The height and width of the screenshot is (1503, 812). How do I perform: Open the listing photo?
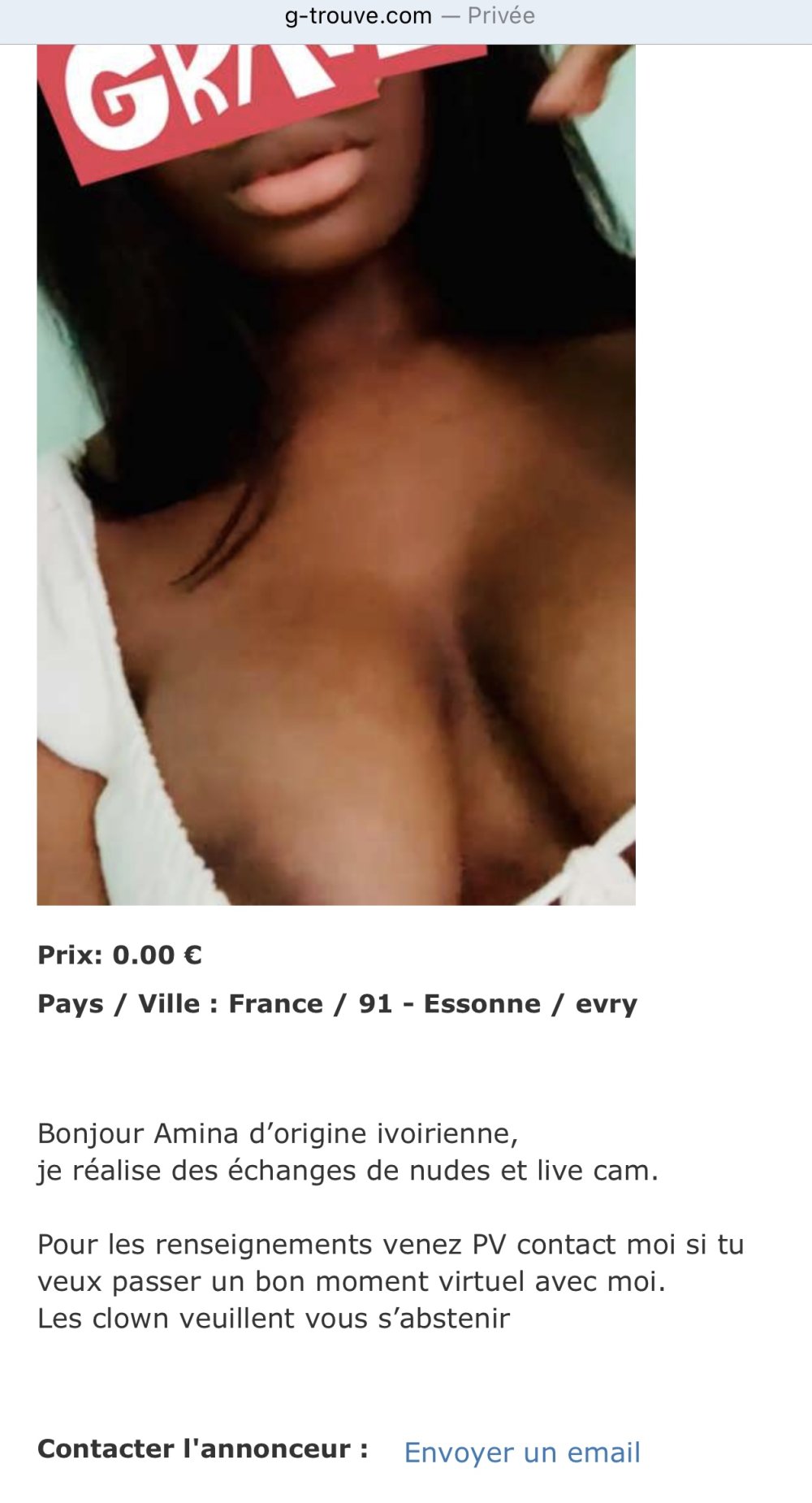[336, 474]
